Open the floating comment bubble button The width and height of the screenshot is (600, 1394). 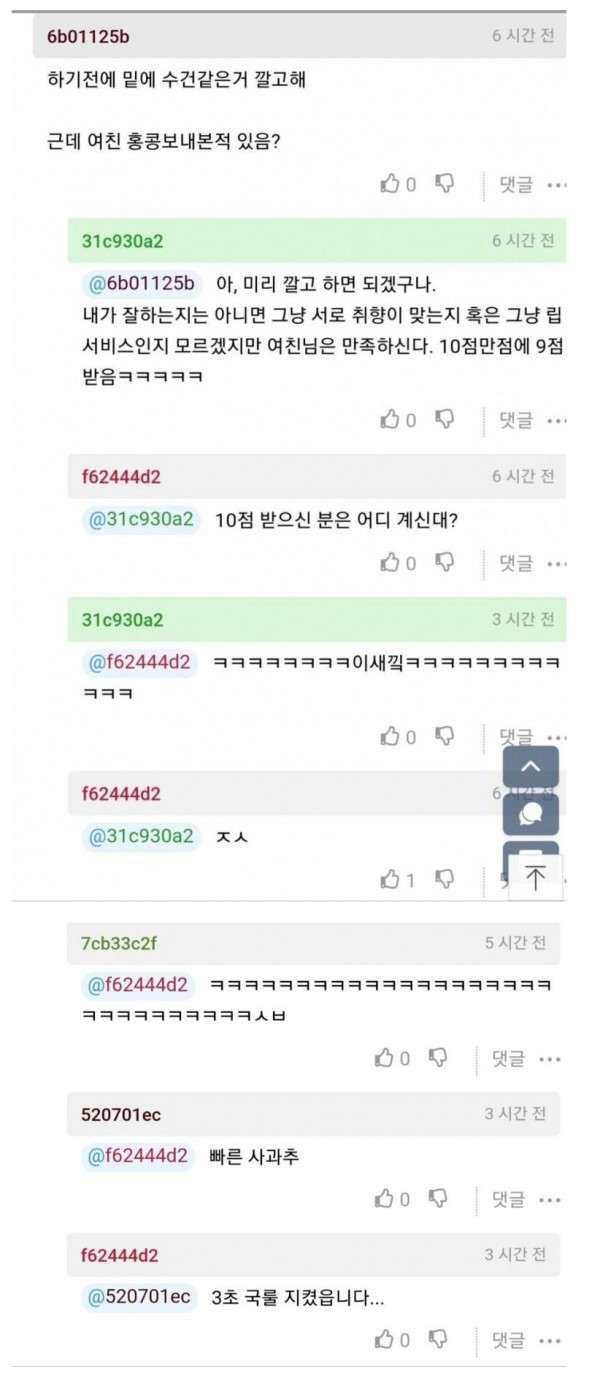531,815
